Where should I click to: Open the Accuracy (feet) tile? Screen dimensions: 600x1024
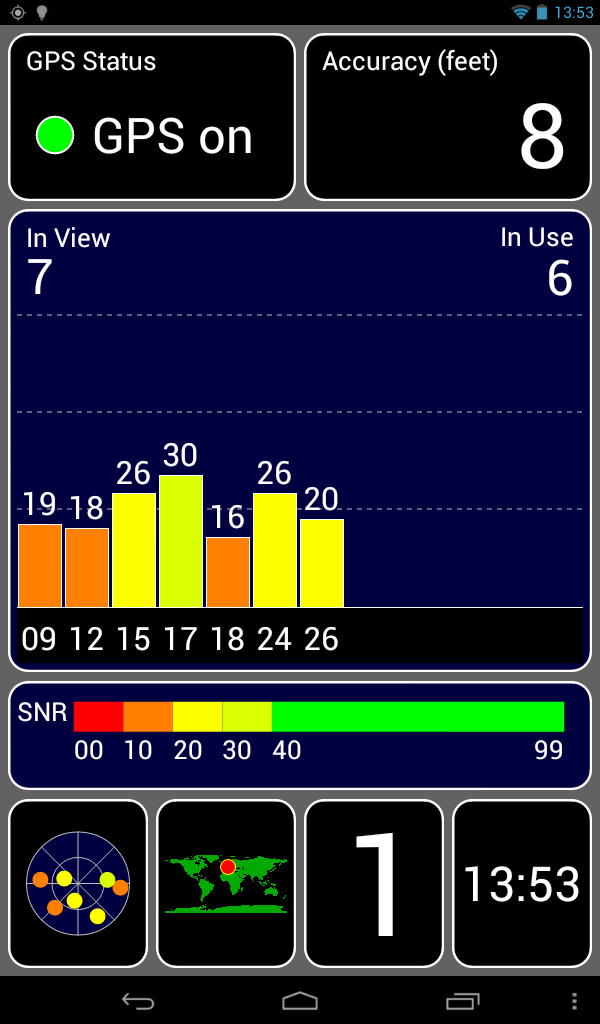[x=448, y=117]
